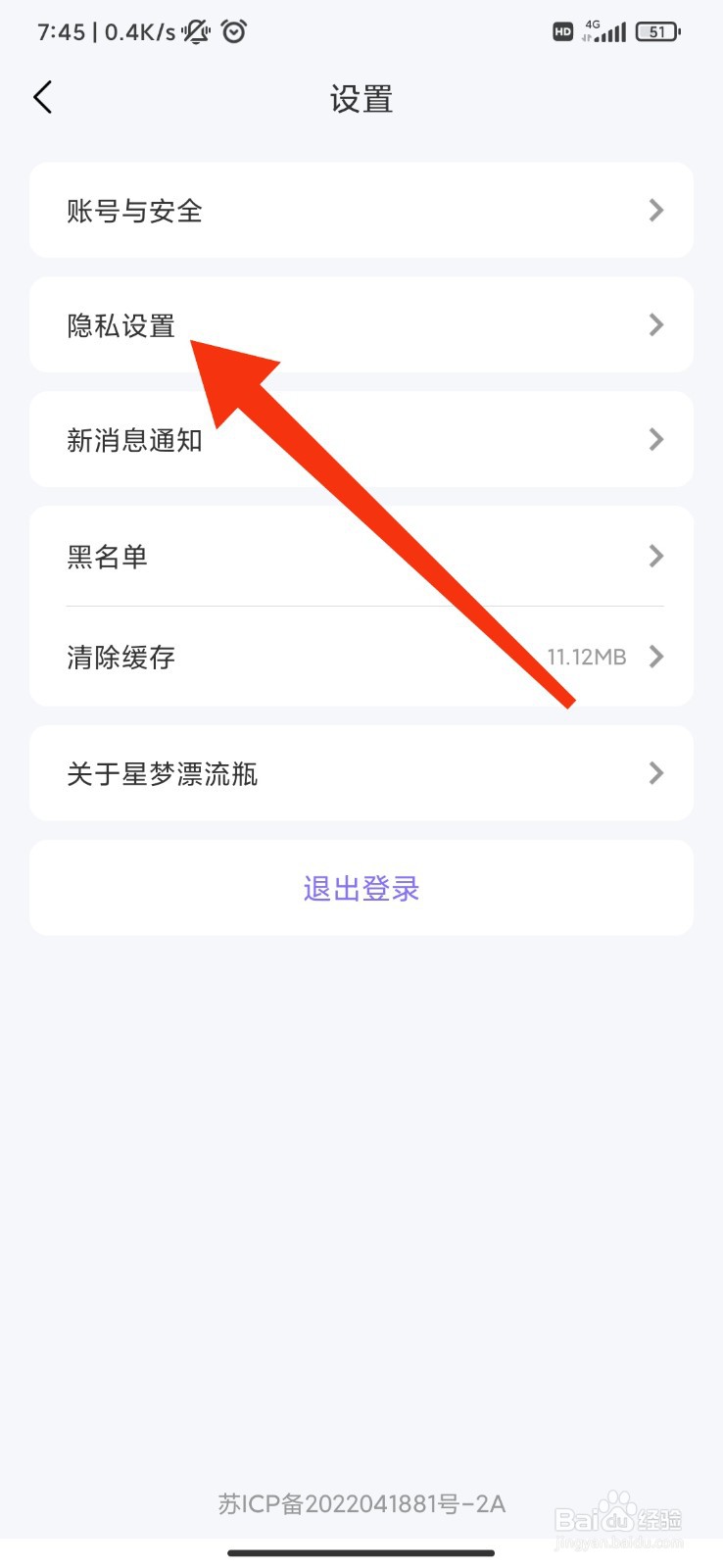This screenshot has height=1568, width=723.
Task: Tap the back arrow to leave Settings
Action: pos(41,97)
